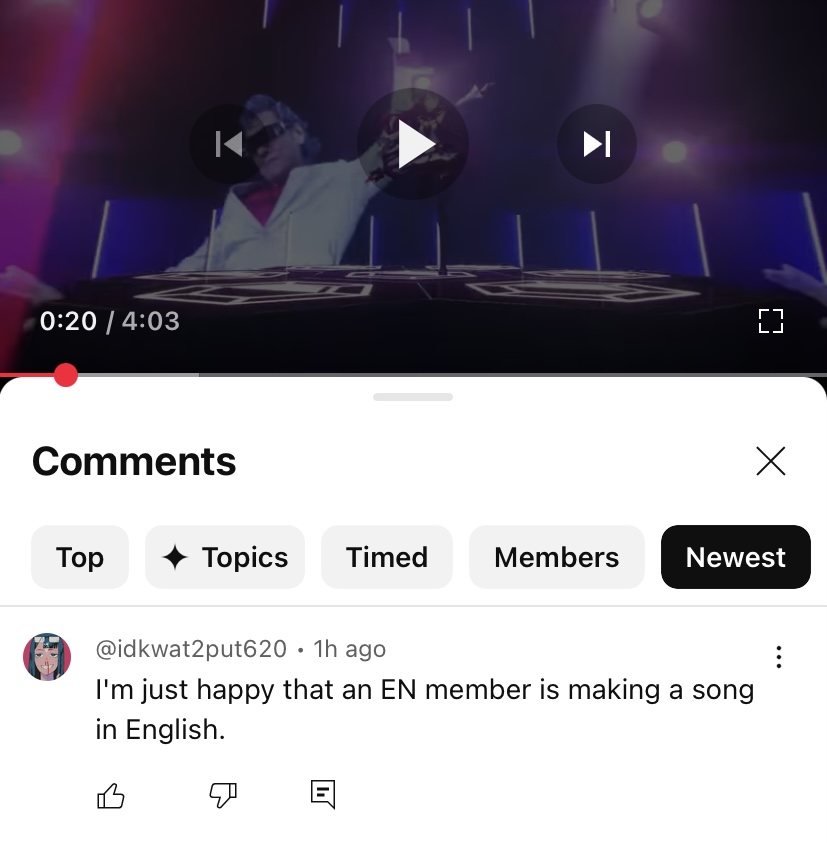Dislike @idkwat2put620's comment
Image resolution: width=827 pixels, height=843 pixels.
pos(222,795)
